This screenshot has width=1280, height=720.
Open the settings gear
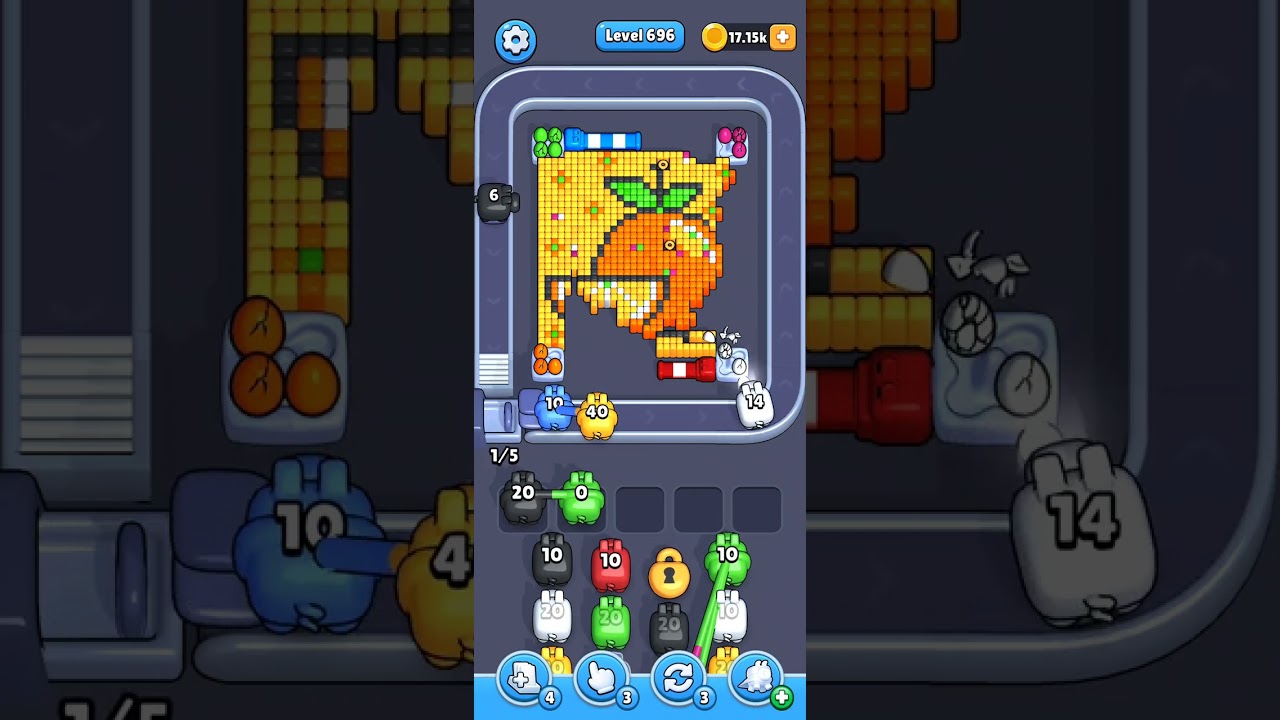point(515,40)
